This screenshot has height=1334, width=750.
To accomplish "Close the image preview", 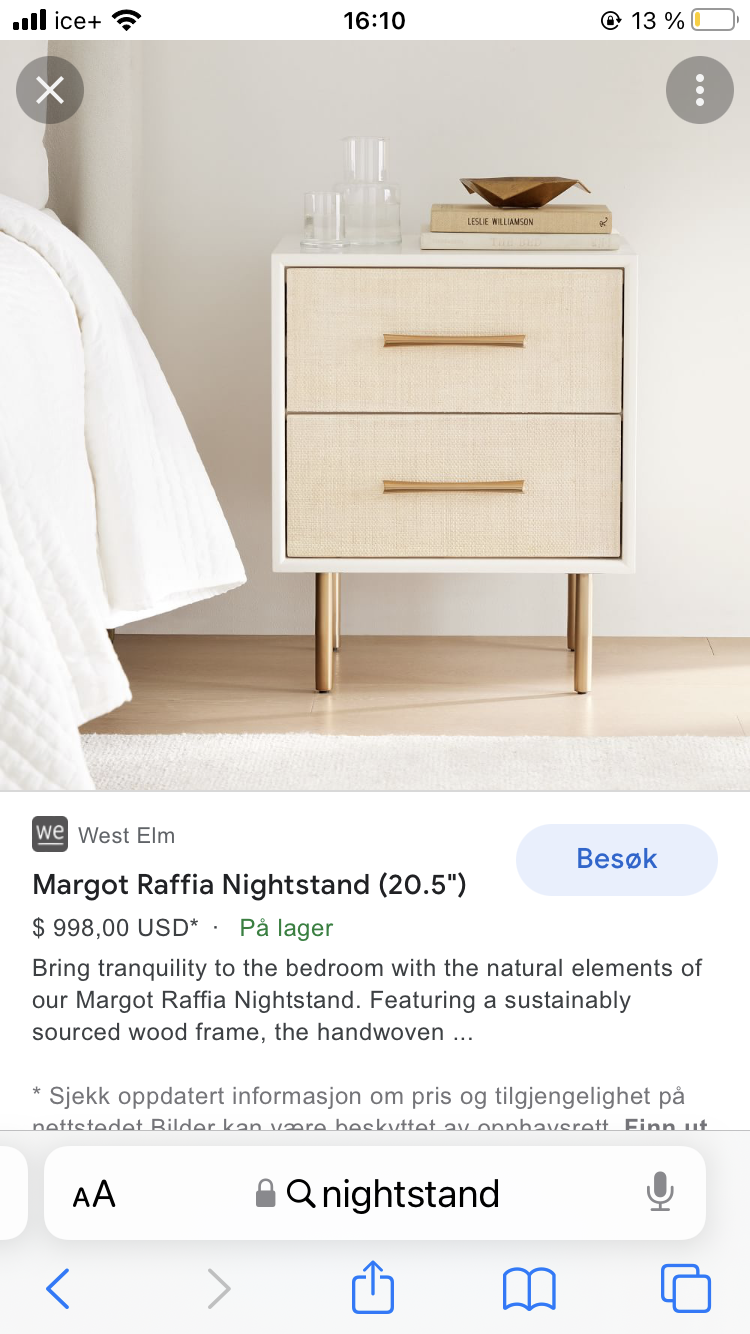I will pos(50,91).
